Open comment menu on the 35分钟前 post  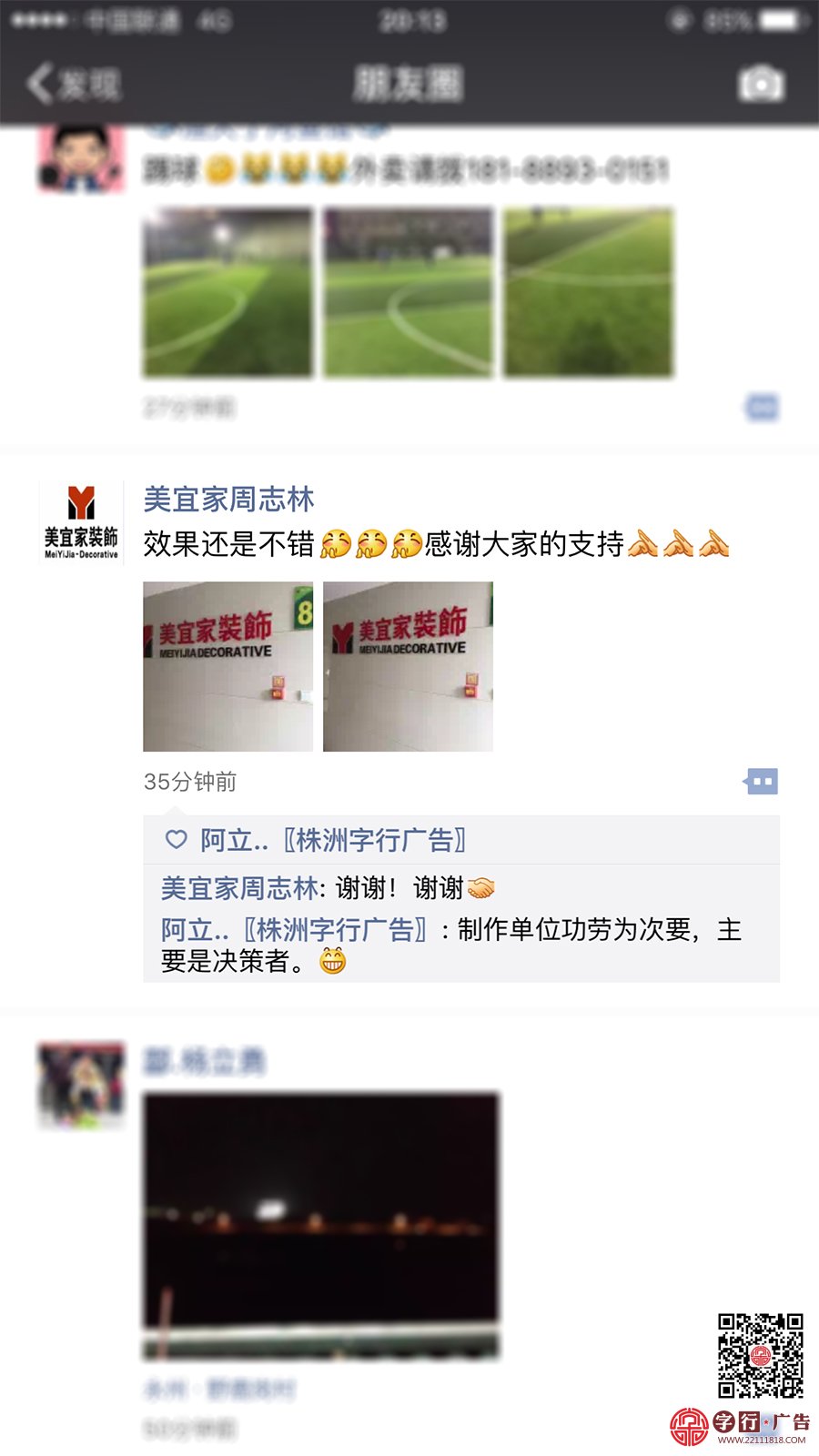(x=761, y=782)
